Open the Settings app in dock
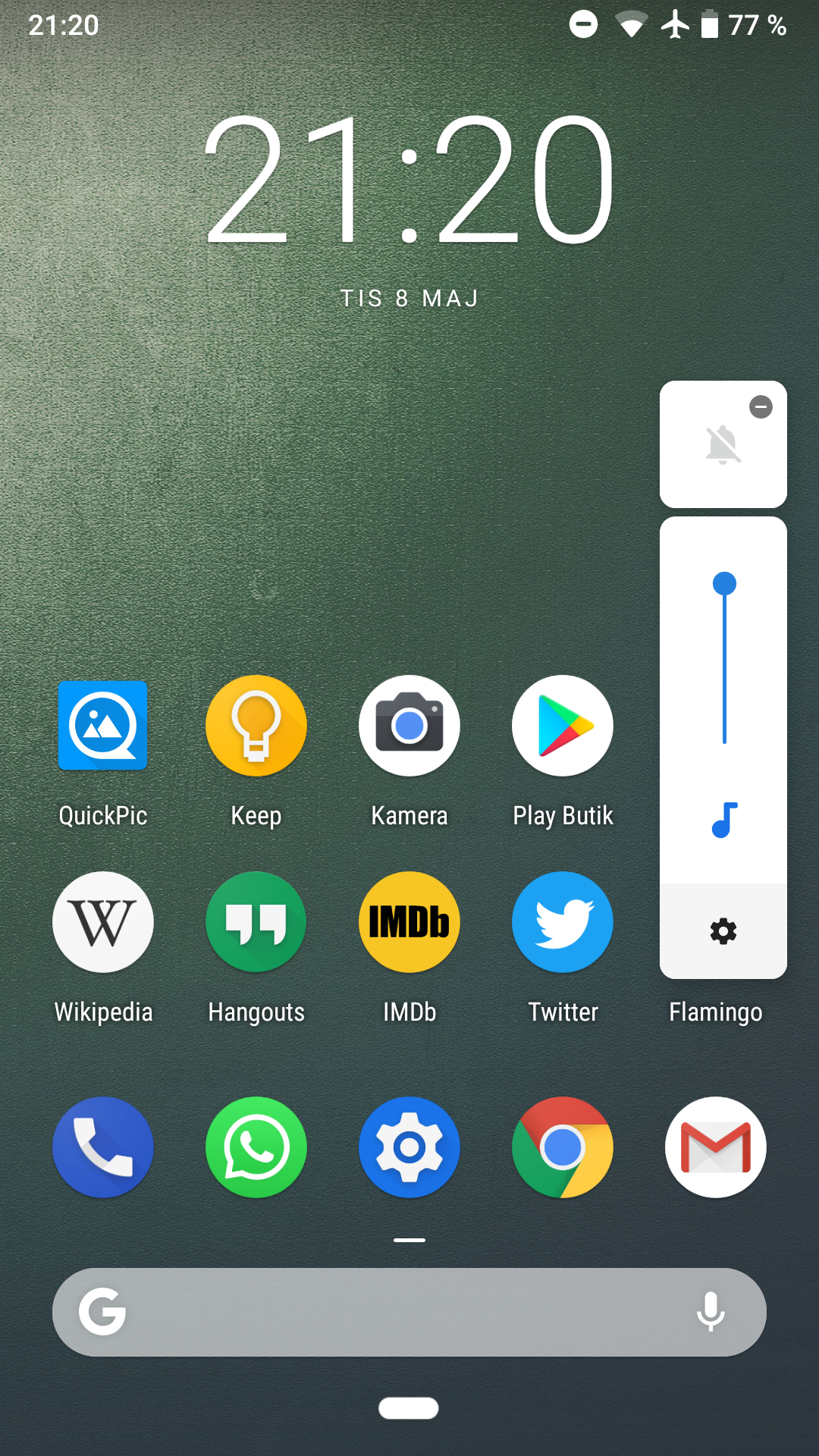The image size is (819, 1456). pyautogui.click(x=409, y=1147)
